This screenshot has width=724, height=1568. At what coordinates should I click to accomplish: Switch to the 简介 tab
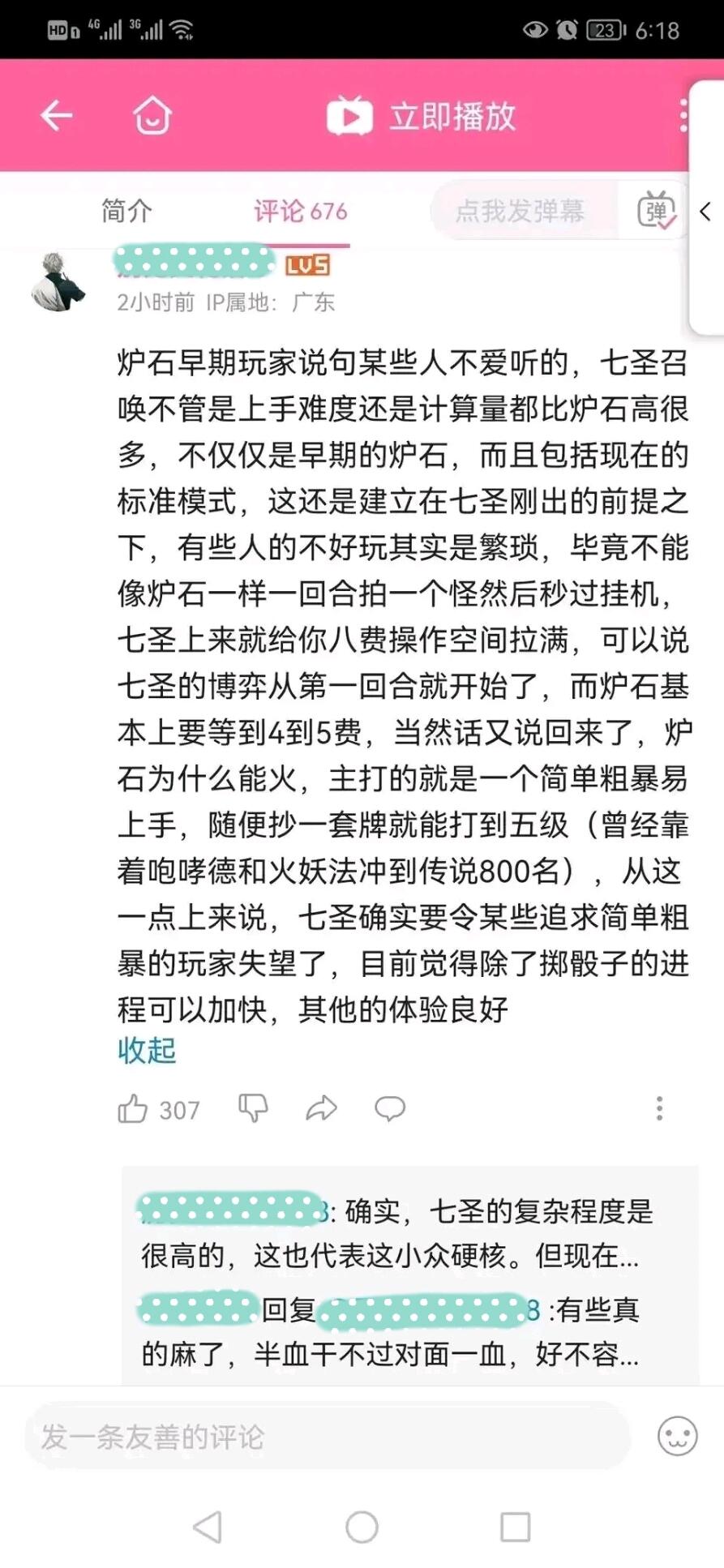tap(126, 212)
